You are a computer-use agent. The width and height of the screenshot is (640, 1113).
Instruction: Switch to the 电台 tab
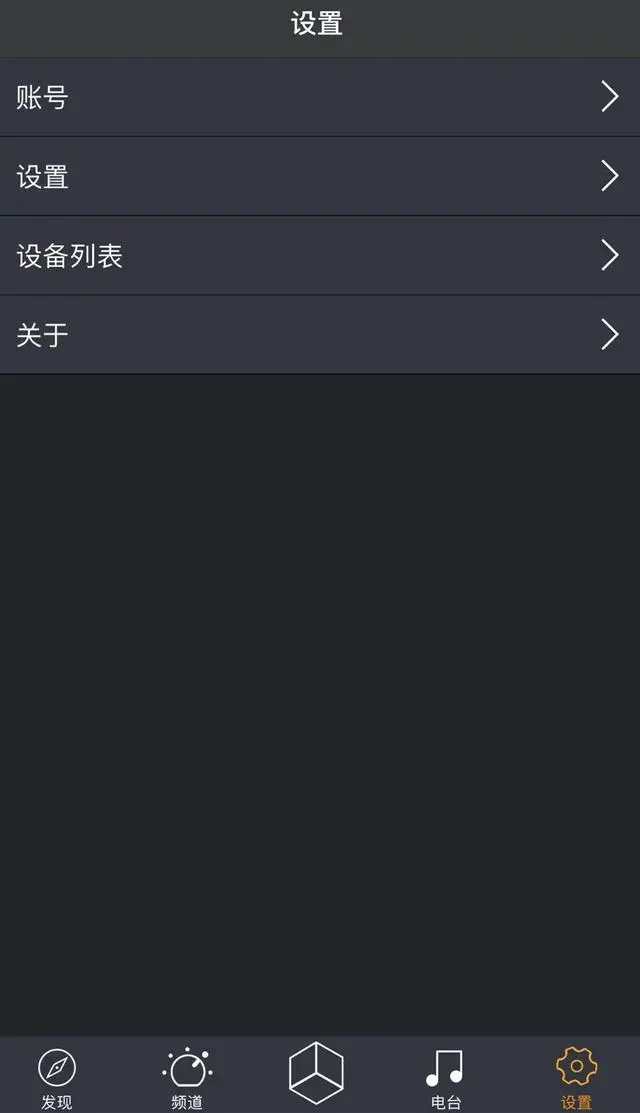pyautogui.click(x=446, y=1078)
